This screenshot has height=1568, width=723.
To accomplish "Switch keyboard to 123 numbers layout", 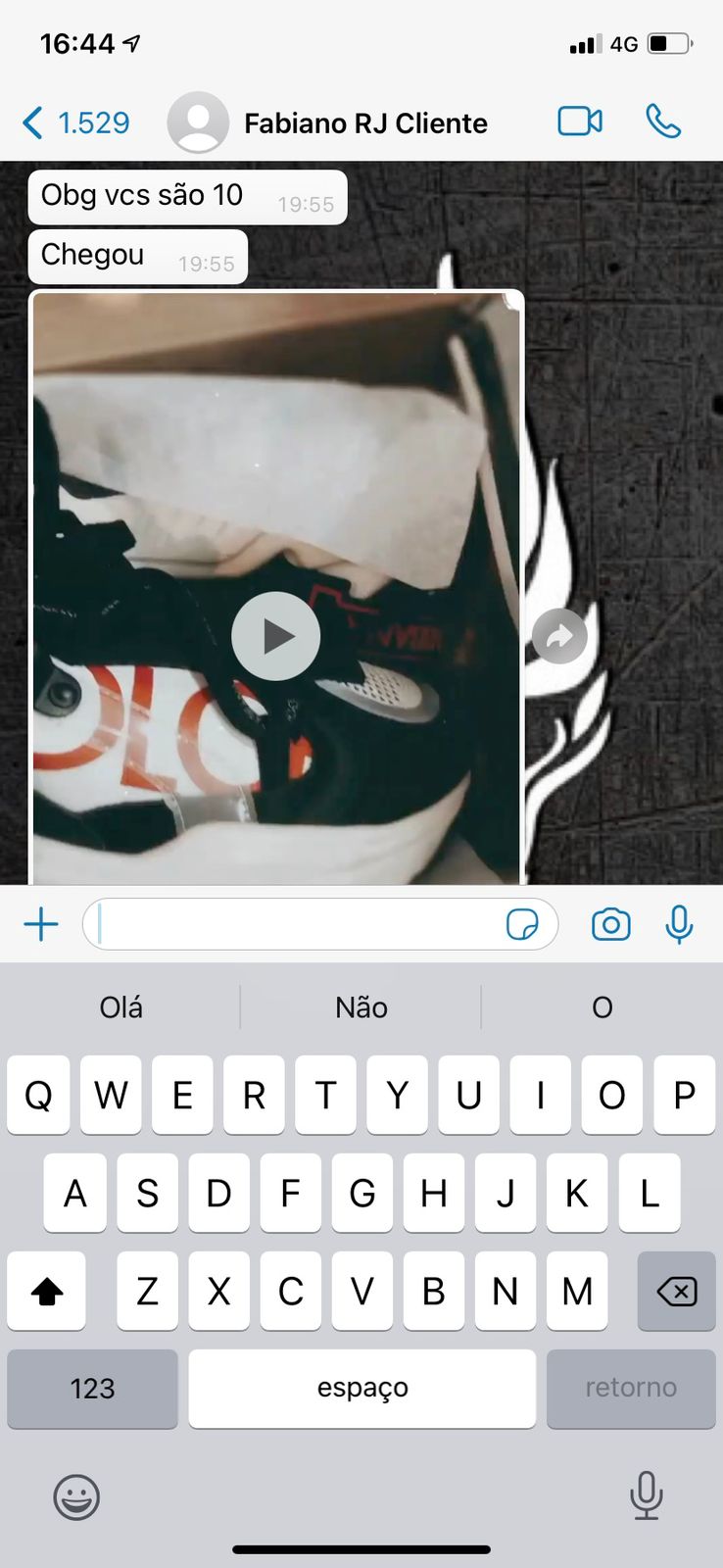I will pyautogui.click(x=92, y=1389).
